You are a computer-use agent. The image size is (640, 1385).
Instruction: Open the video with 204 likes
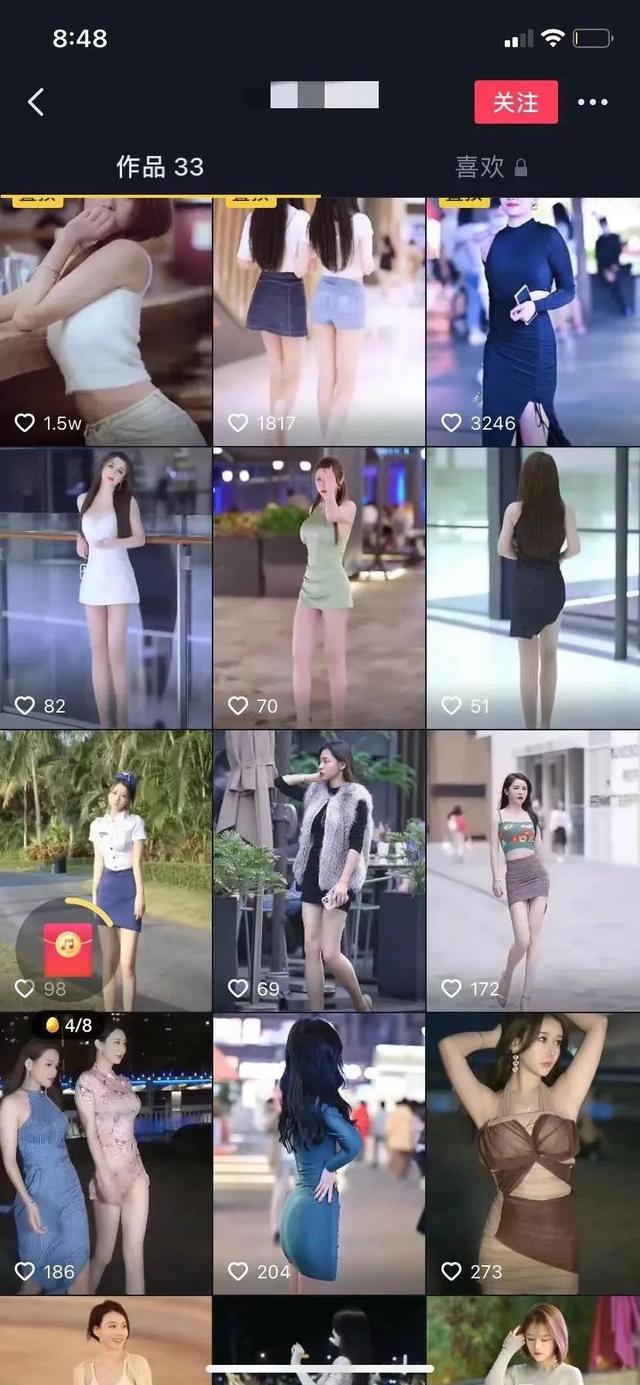pos(319,1153)
